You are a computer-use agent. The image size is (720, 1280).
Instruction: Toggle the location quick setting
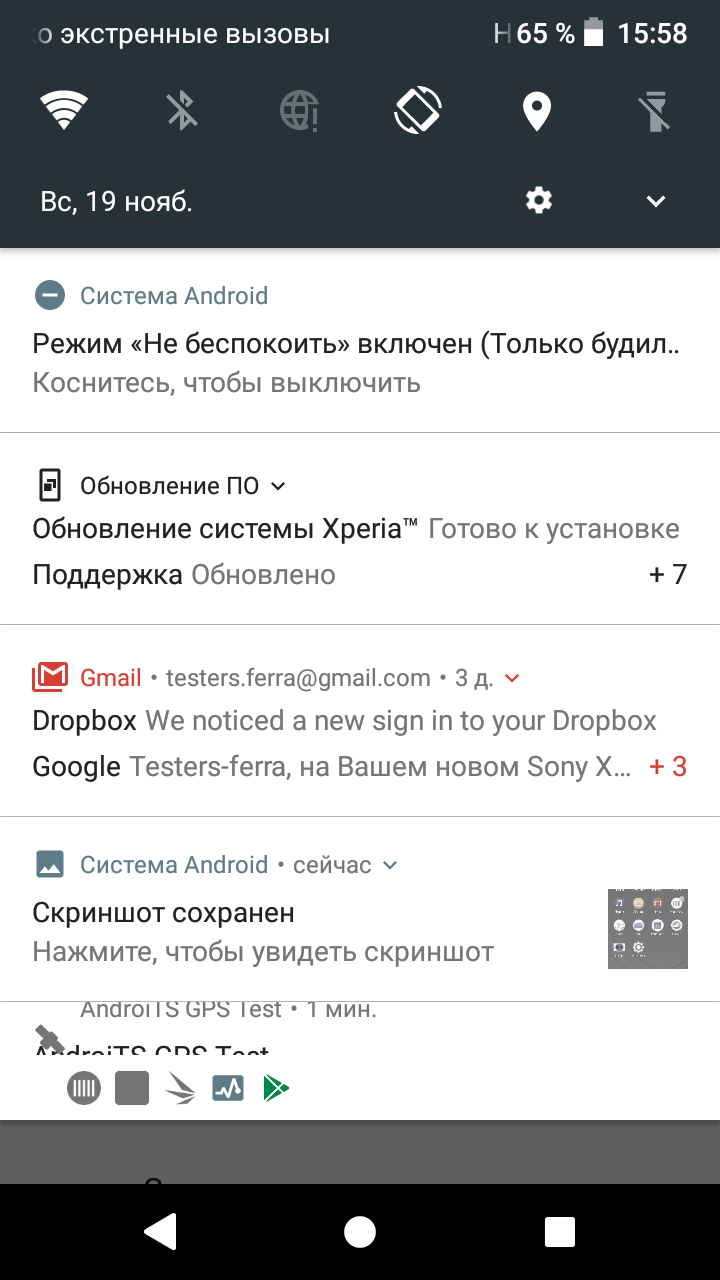tap(537, 110)
